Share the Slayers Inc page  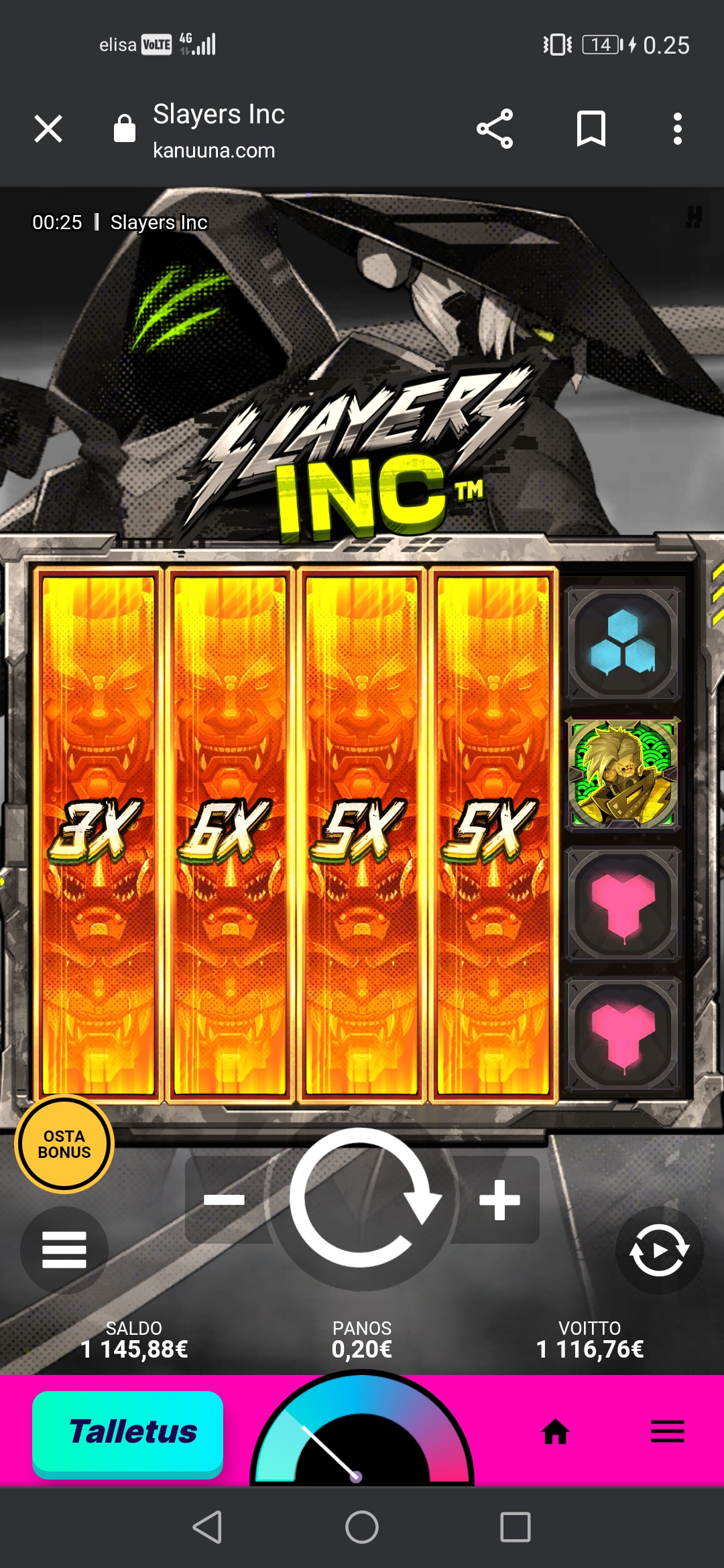[495, 129]
